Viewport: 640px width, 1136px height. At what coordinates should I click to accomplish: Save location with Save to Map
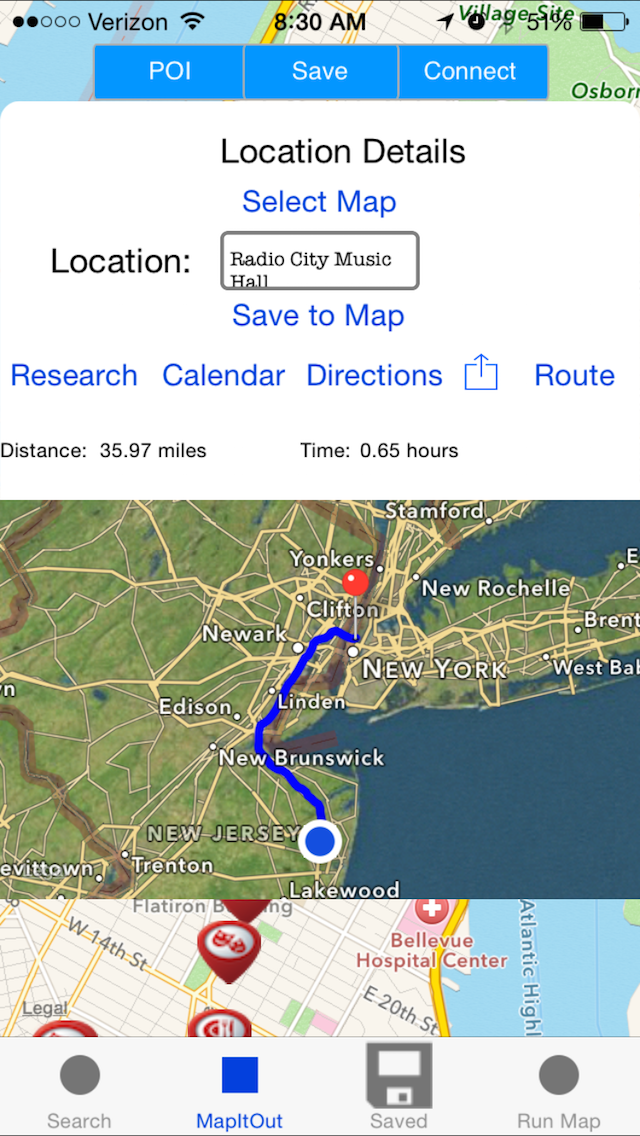click(318, 316)
